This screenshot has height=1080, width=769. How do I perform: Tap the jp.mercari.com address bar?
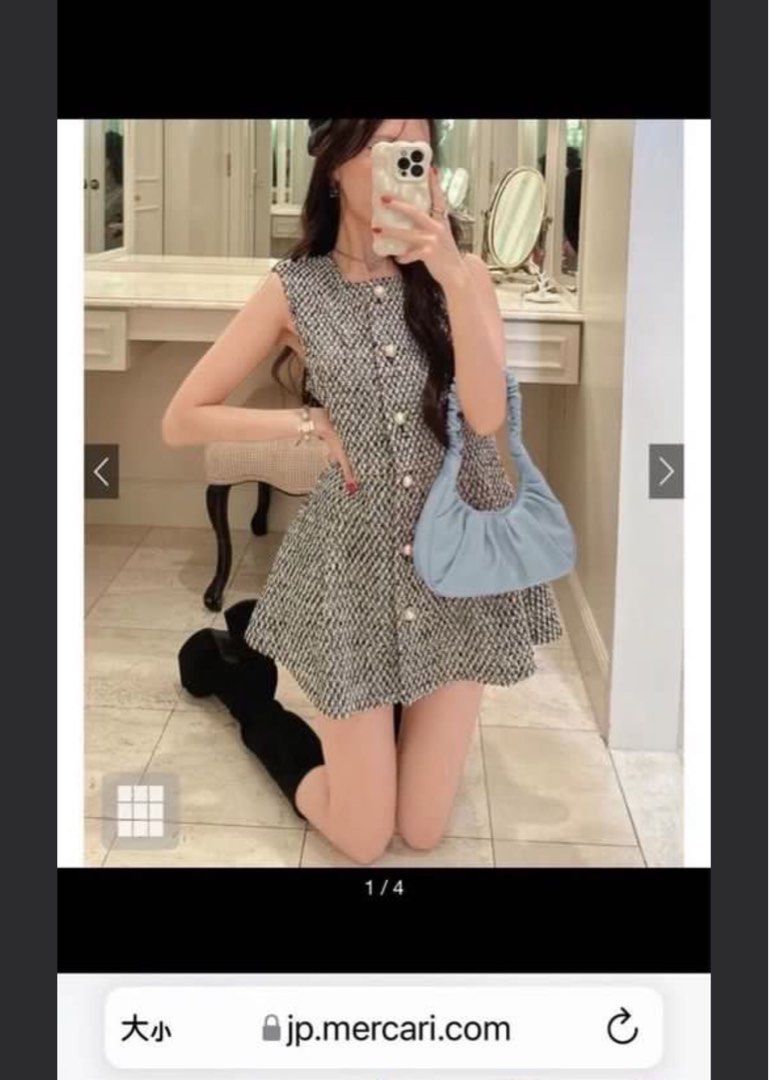tap(386, 1028)
